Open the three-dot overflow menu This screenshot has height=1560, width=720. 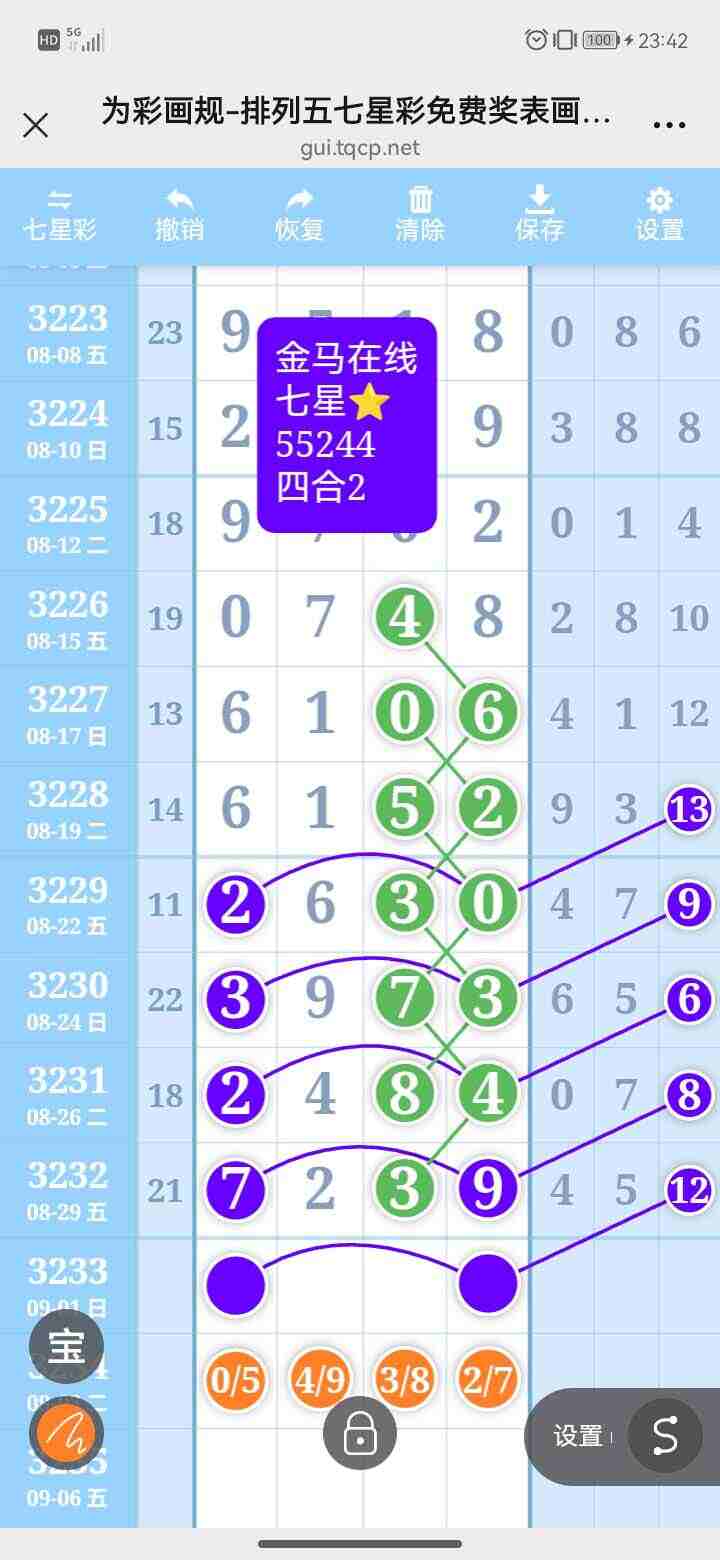pos(669,126)
